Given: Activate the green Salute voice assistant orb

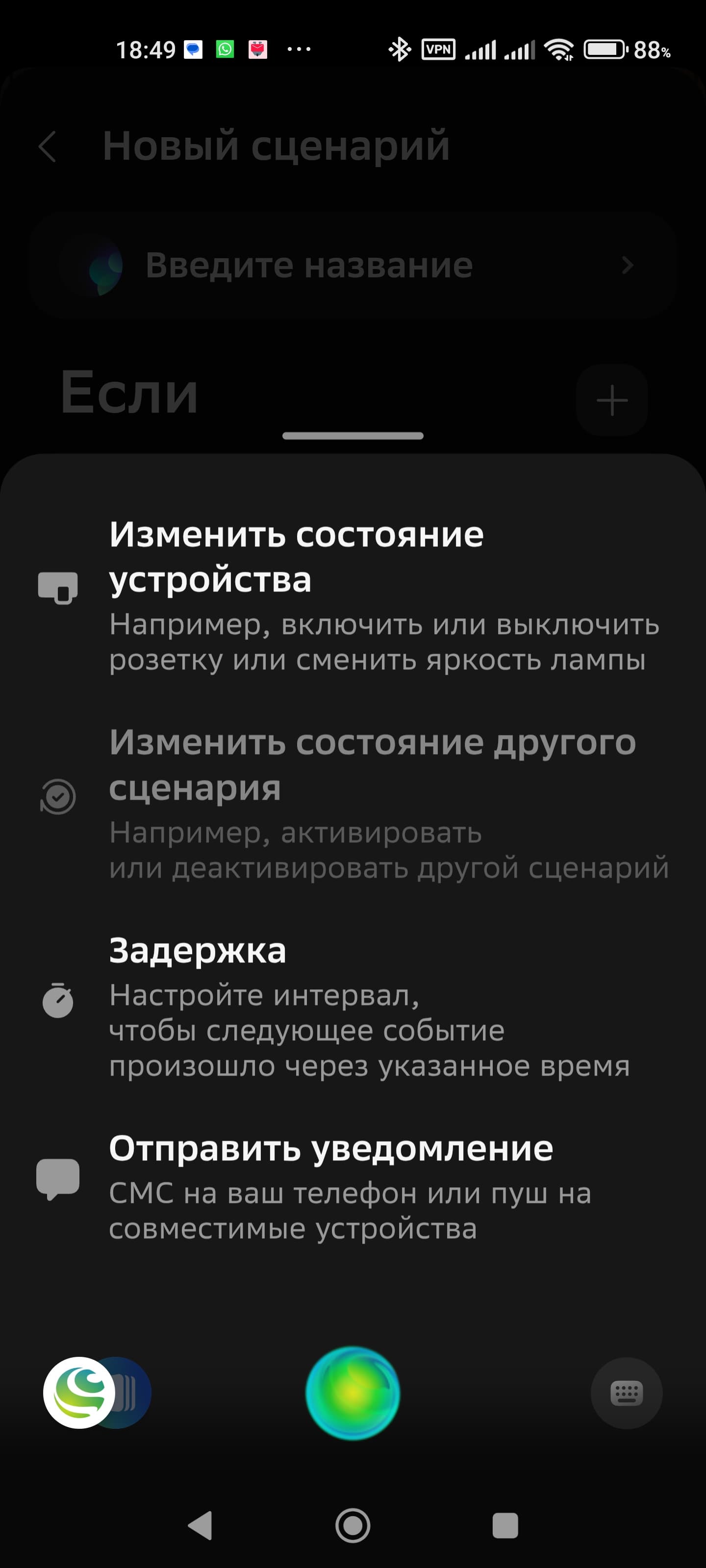Looking at the screenshot, I should tap(353, 1393).
